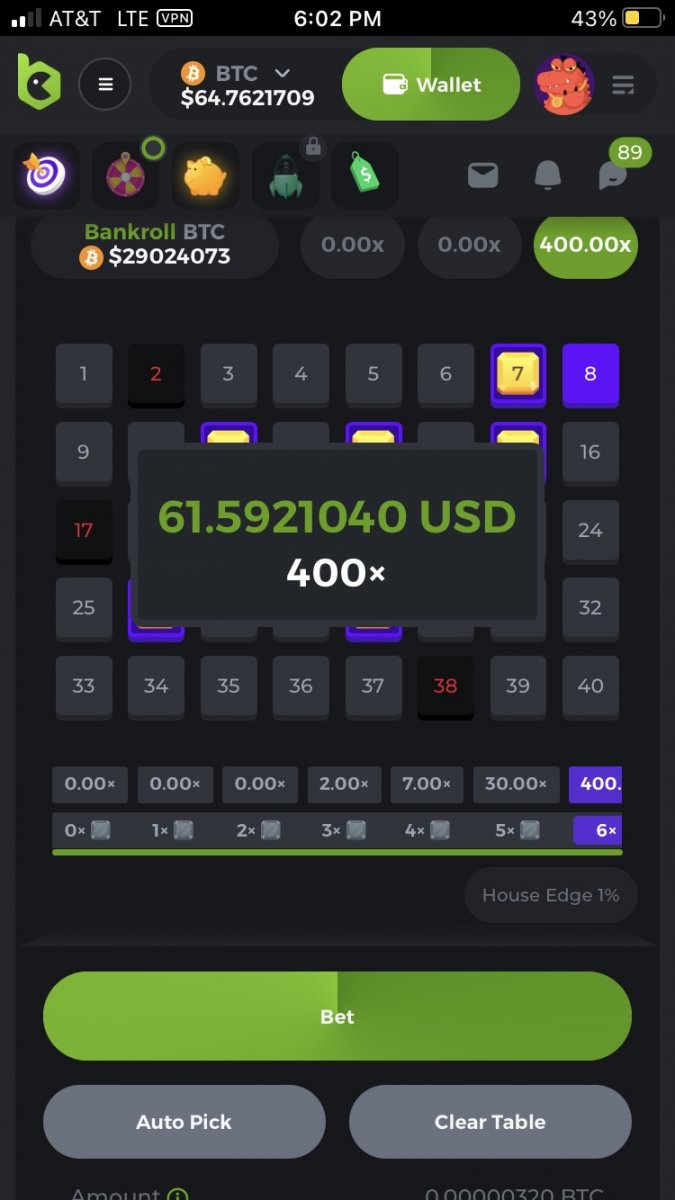Open the Wallet
The height and width of the screenshot is (1200, 675).
click(431, 85)
